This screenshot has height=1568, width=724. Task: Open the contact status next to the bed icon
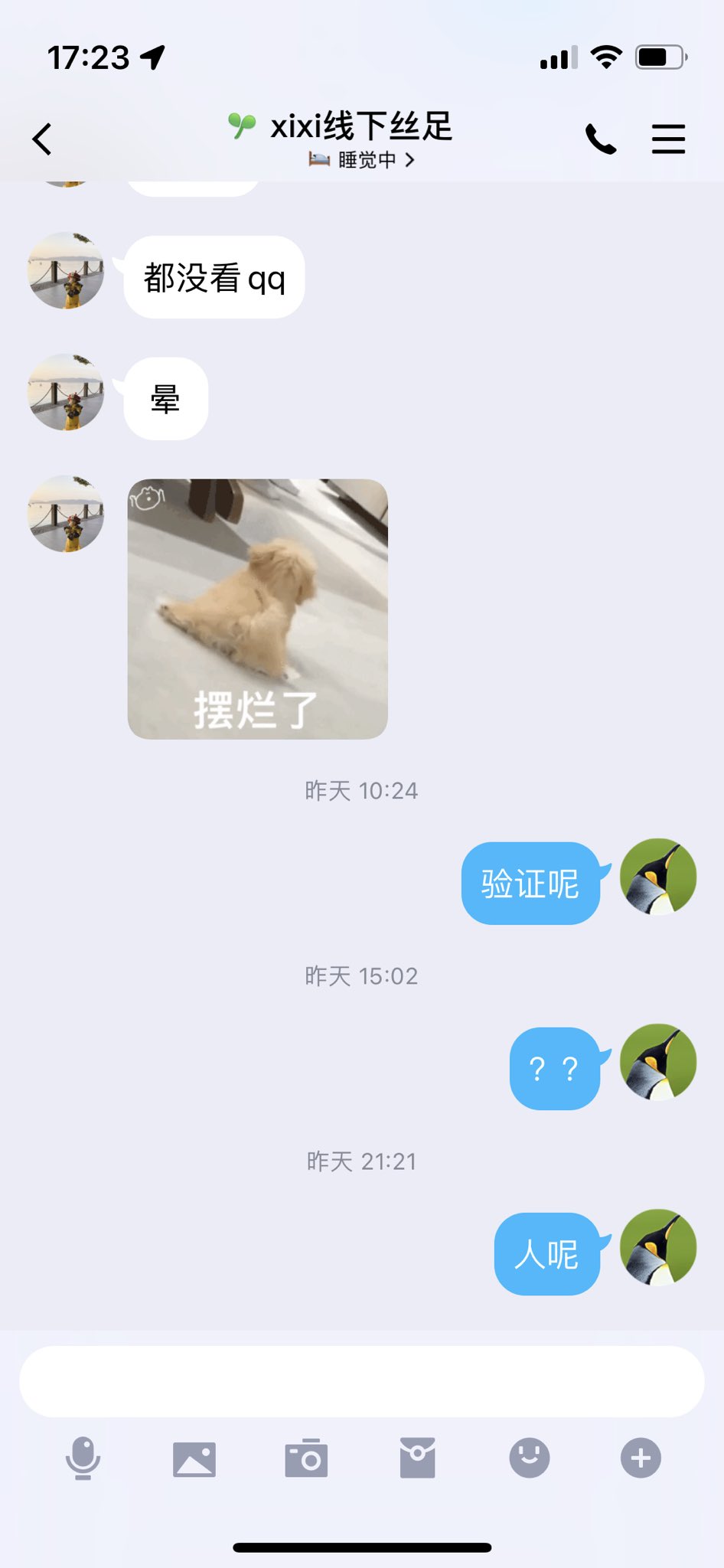367,161
